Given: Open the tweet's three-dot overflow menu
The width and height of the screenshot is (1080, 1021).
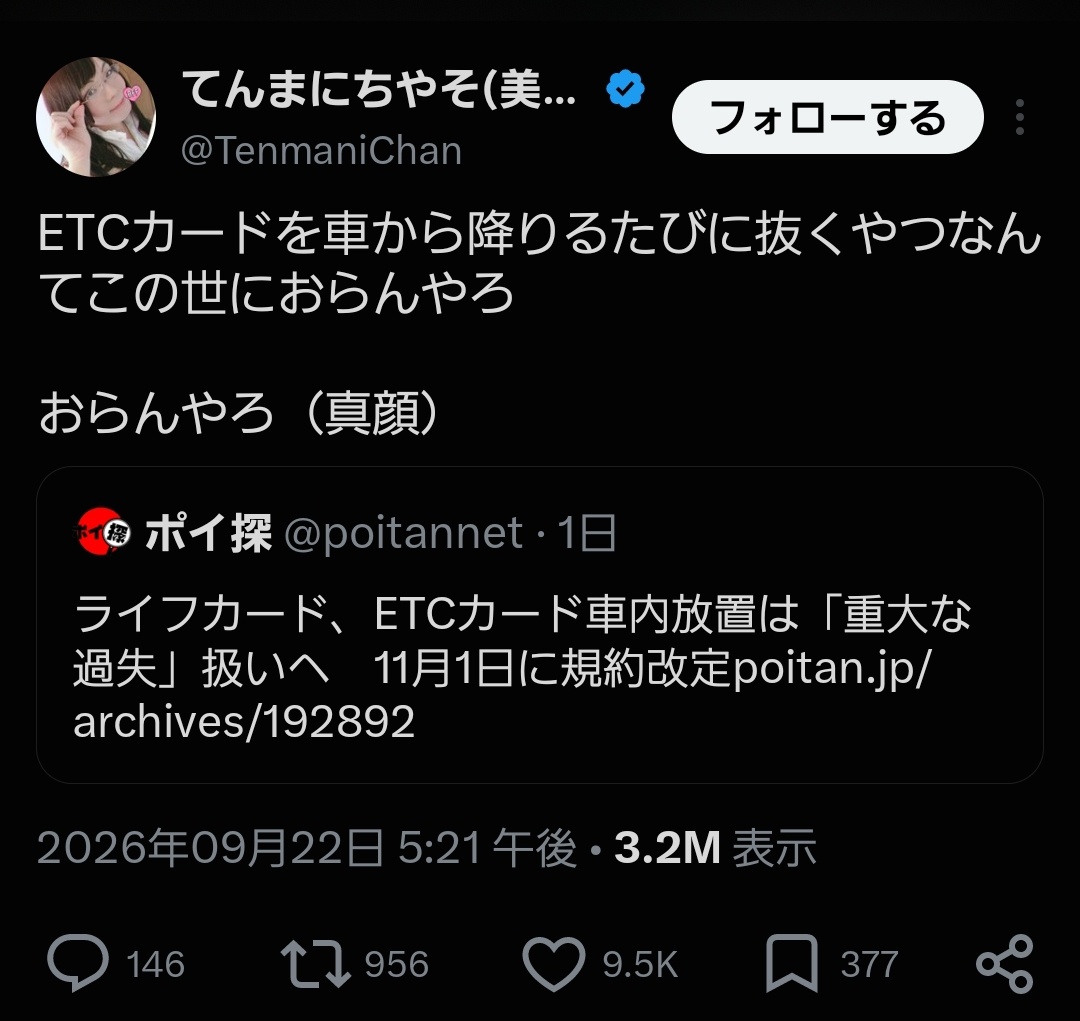Looking at the screenshot, I should click(x=1019, y=117).
